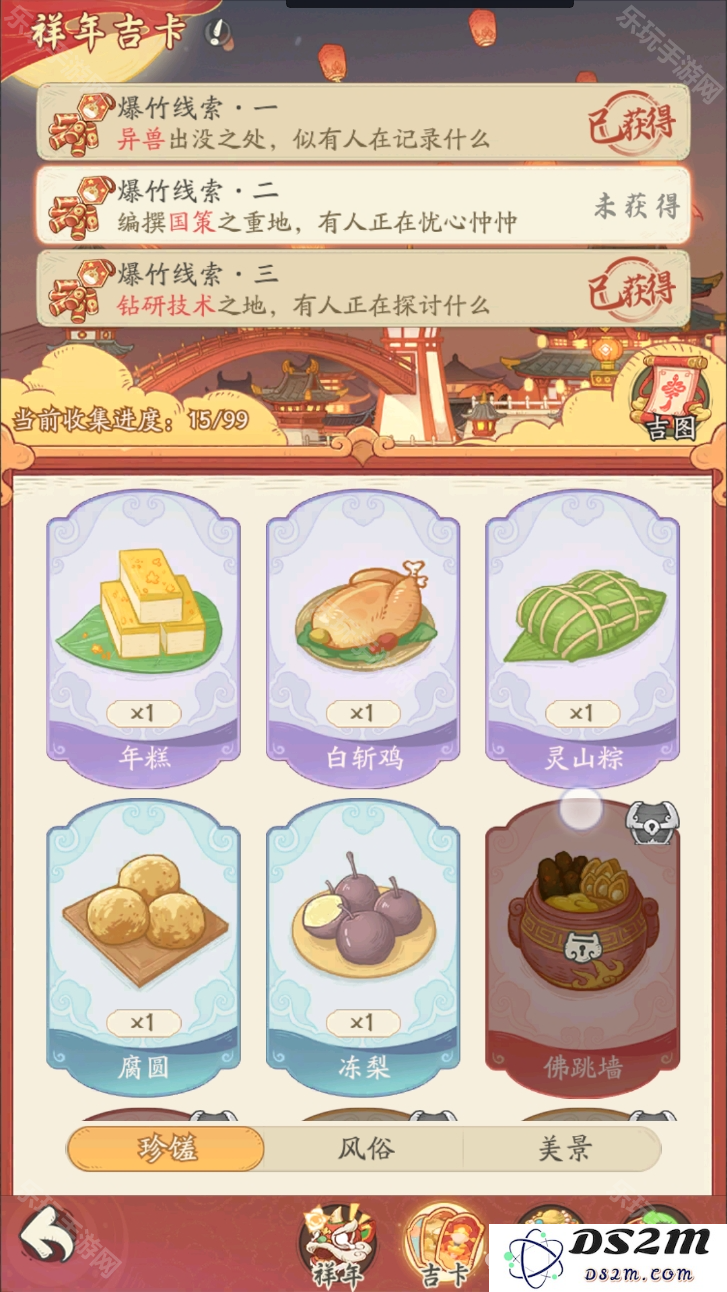Open 爆竹线索·二 clue row
Viewport: 727px width, 1292px height.
pyautogui.click(x=363, y=206)
